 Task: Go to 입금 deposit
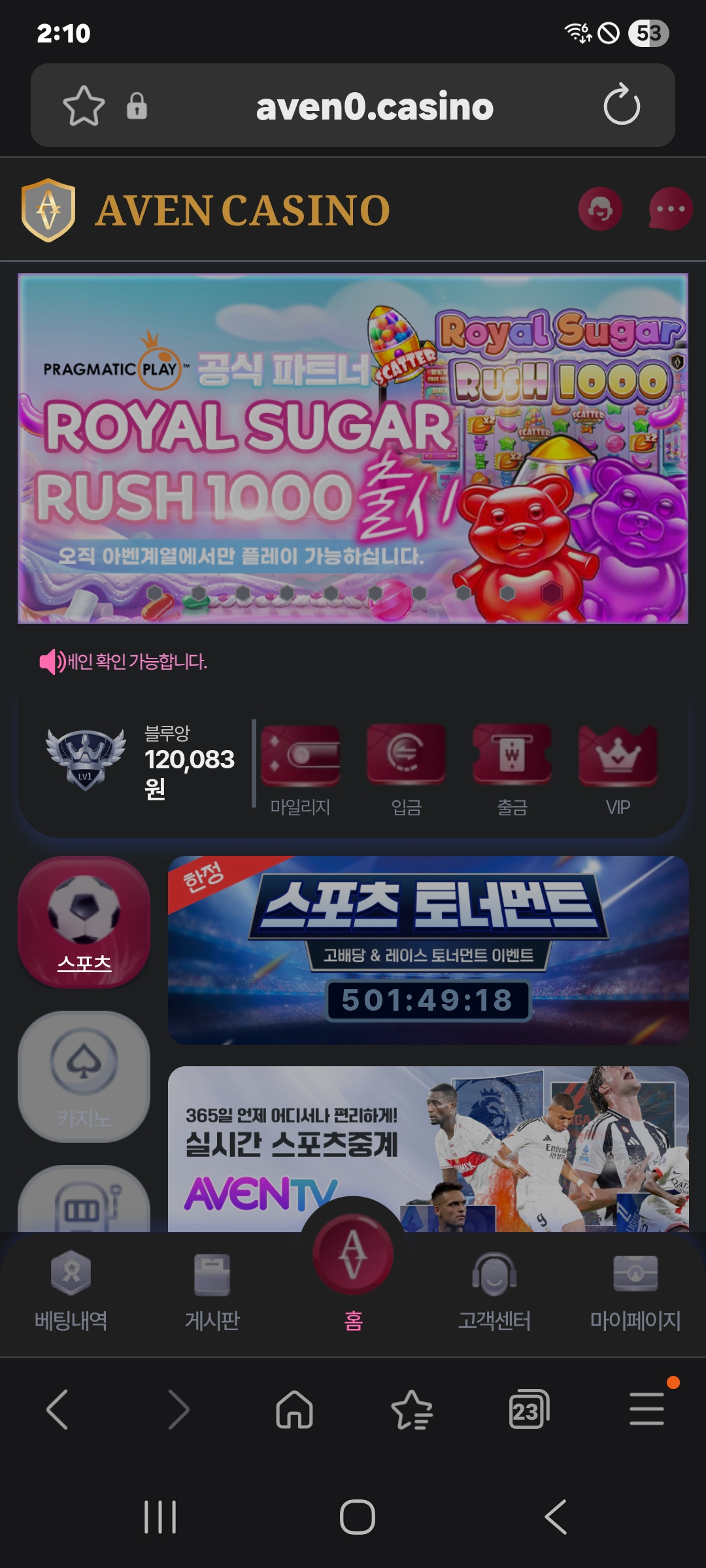pyautogui.click(x=406, y=769)
